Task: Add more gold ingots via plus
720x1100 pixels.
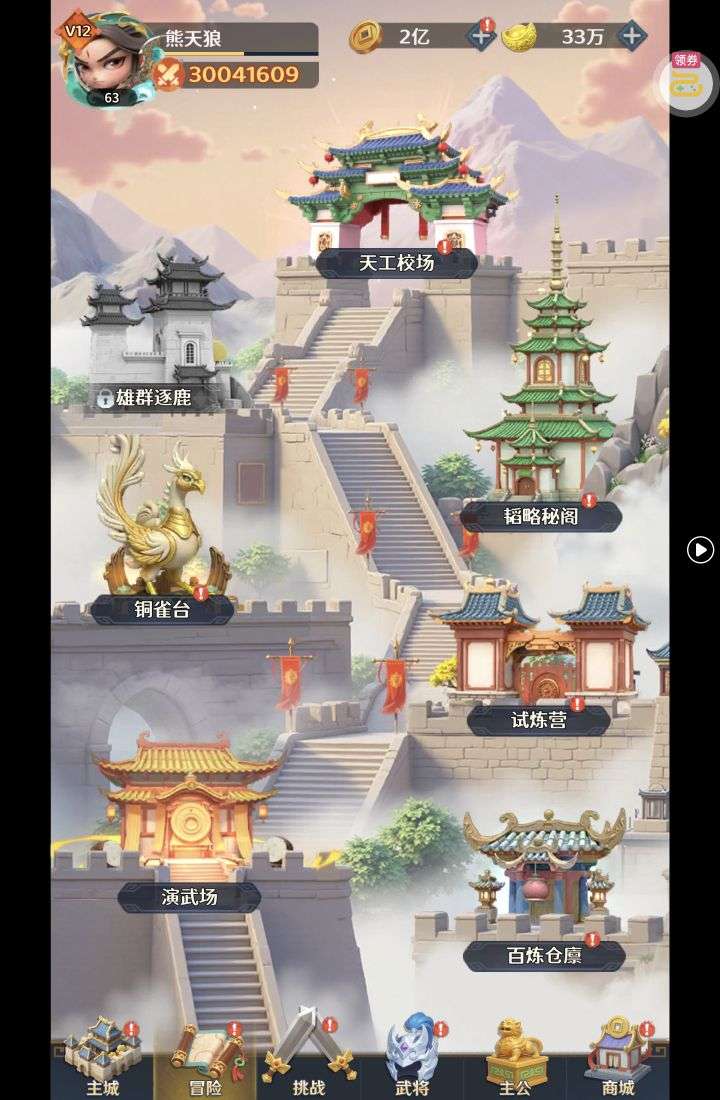Action: tap(632, 36)
